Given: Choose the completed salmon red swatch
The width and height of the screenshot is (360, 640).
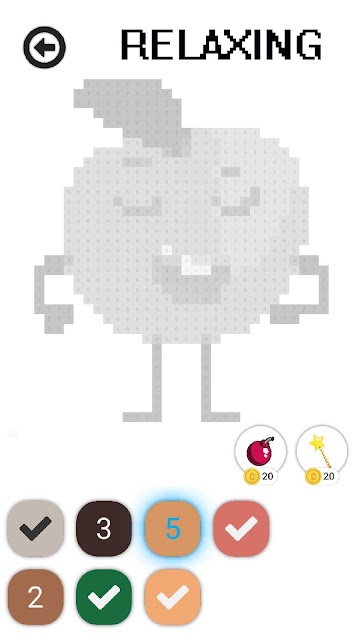Looking at the screenshot, I should (x=241, y=528).
